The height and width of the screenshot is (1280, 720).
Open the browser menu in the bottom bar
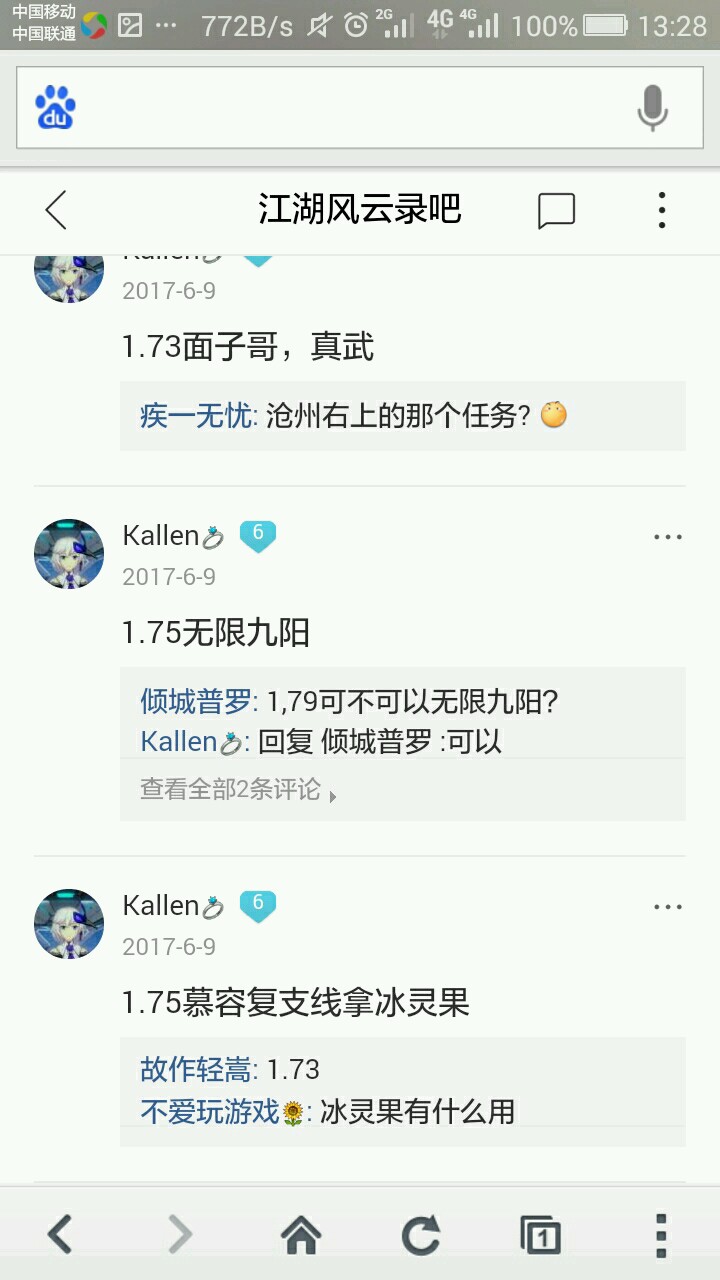pyautogui.click(x=660, y=1235)
